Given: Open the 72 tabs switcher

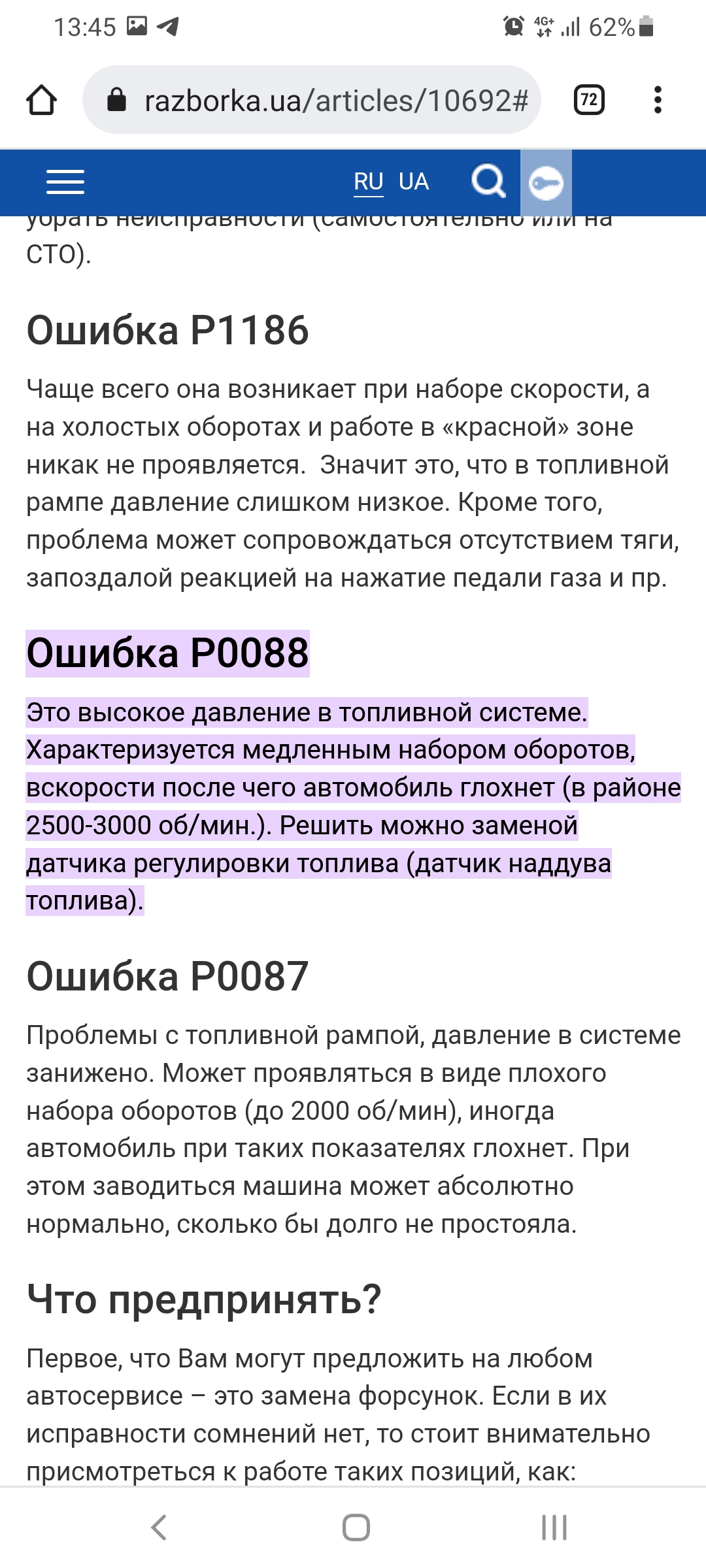Looking at the screenshot, I should pos(589,100).
